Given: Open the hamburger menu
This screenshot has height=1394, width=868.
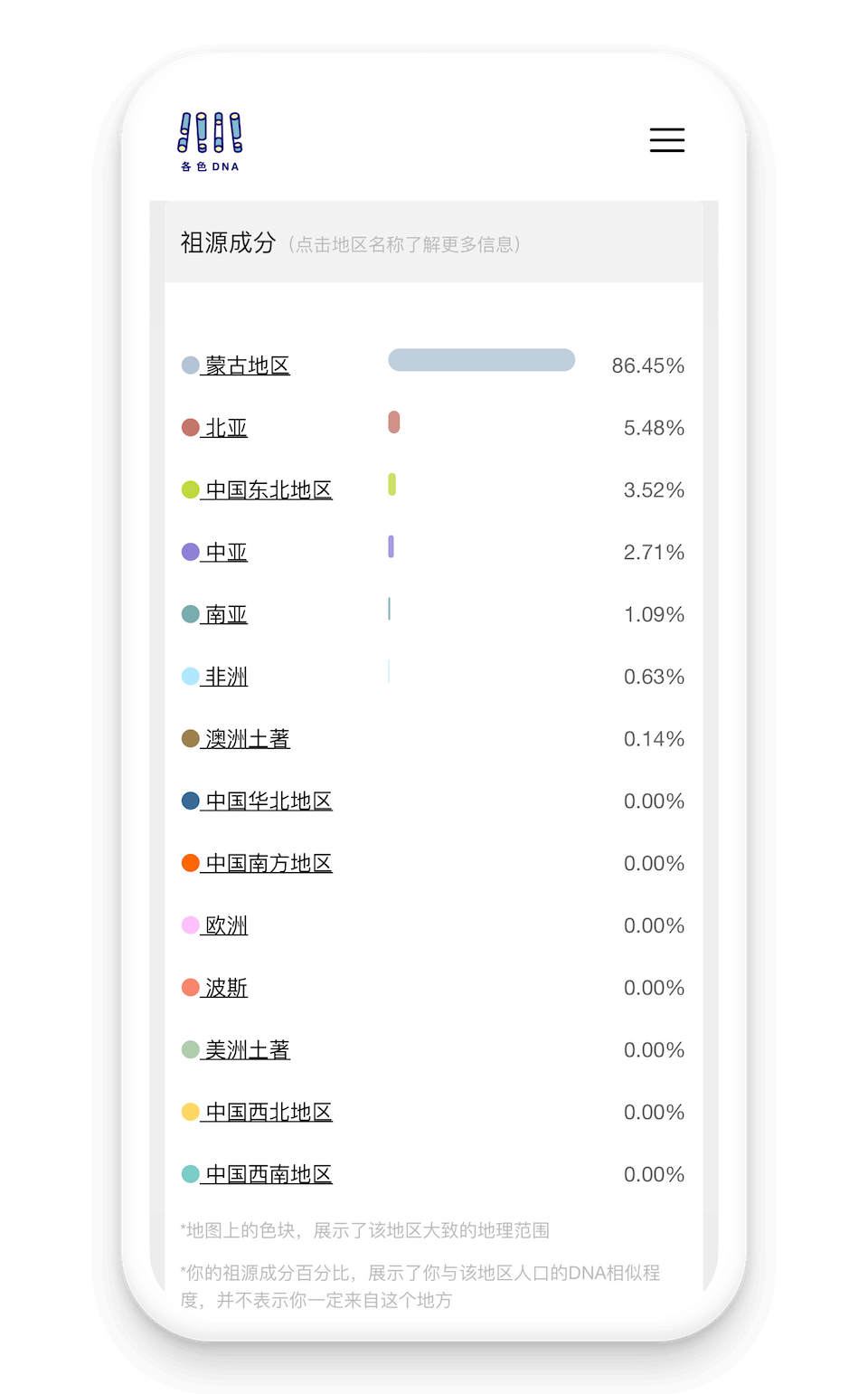Looking at the screenshot, I should click(666, 140).
